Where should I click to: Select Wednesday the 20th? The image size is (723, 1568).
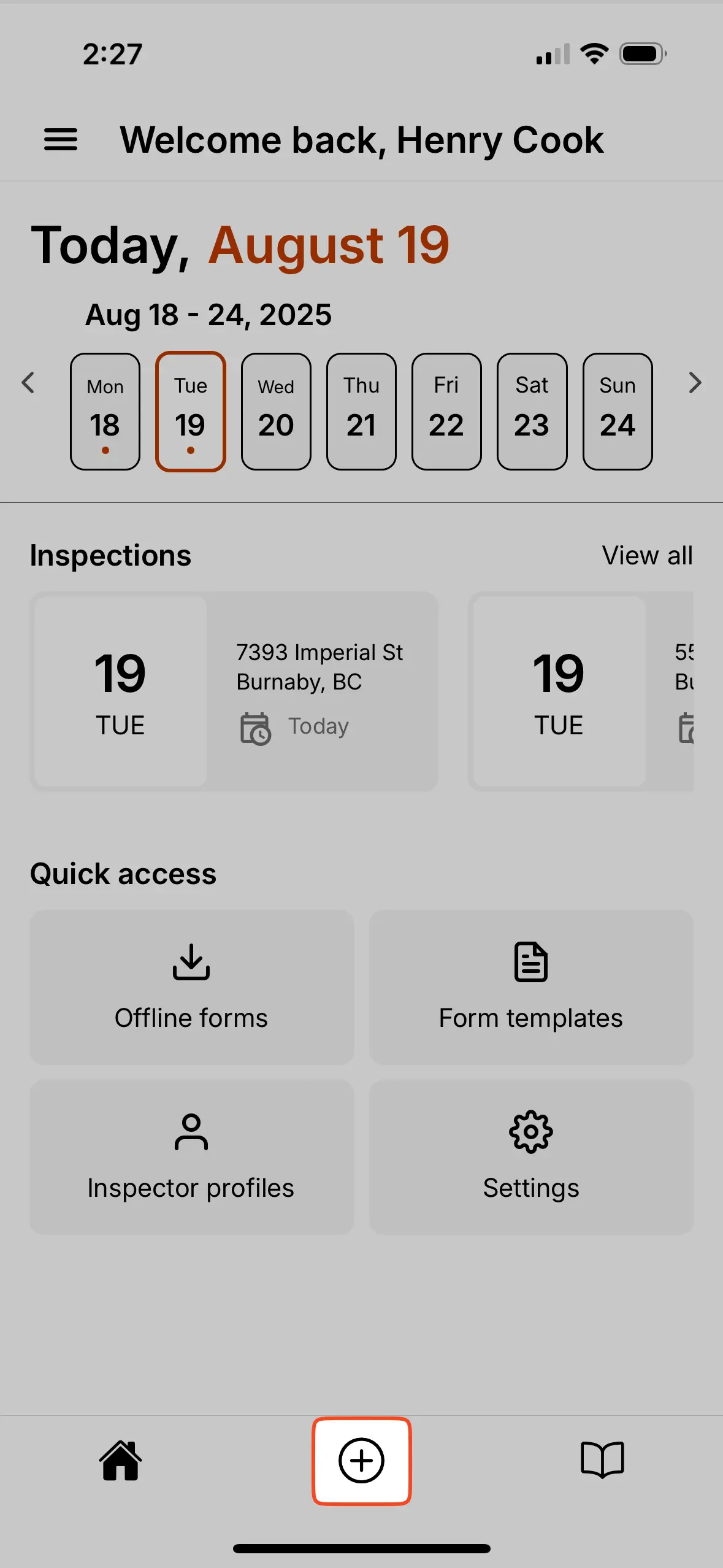[x=275, y=410]
